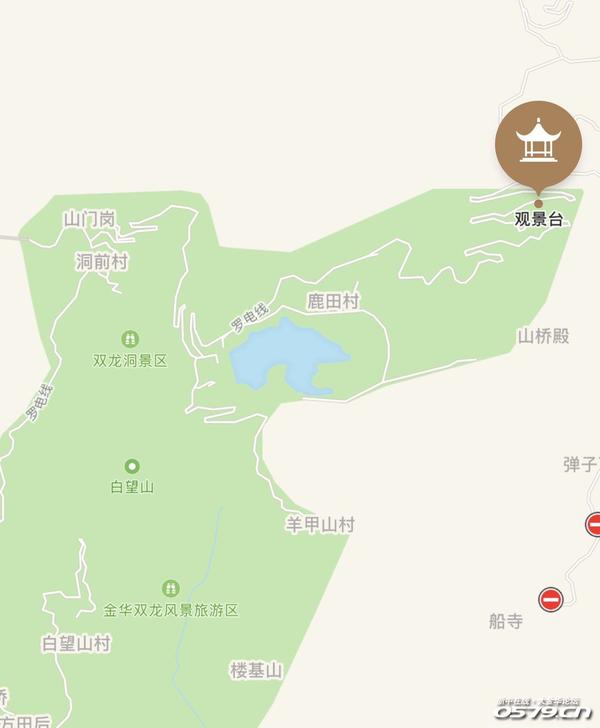This screenshot has width=600, height=728.
Task: Select the 双龙洞景区 point of interest
Action: (x=130, y=340)
